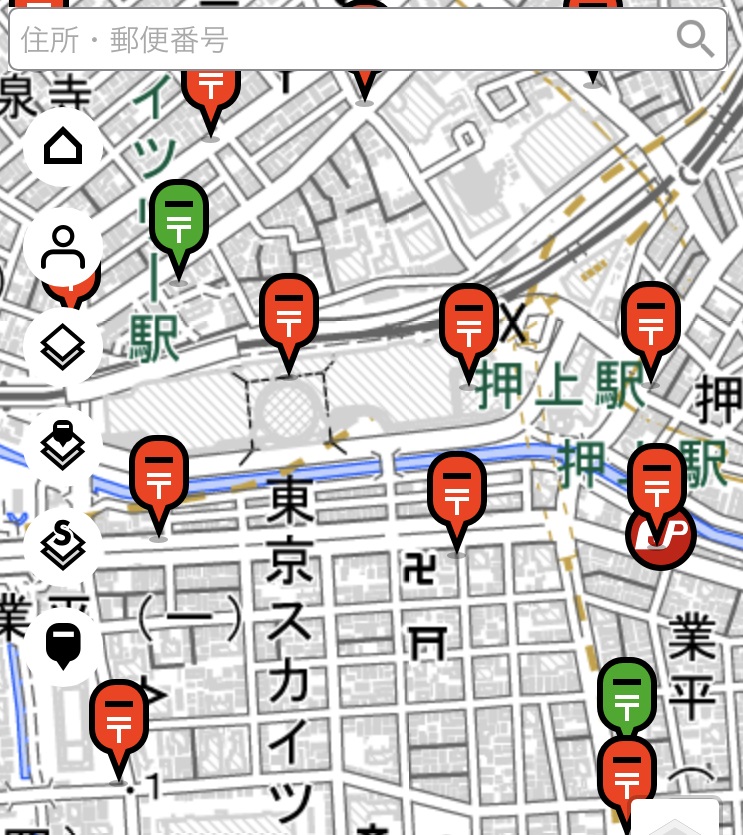The height and width of the screenshot is (835, 743).
Task: Open the S layer options icon
Action: coord(62,545)
